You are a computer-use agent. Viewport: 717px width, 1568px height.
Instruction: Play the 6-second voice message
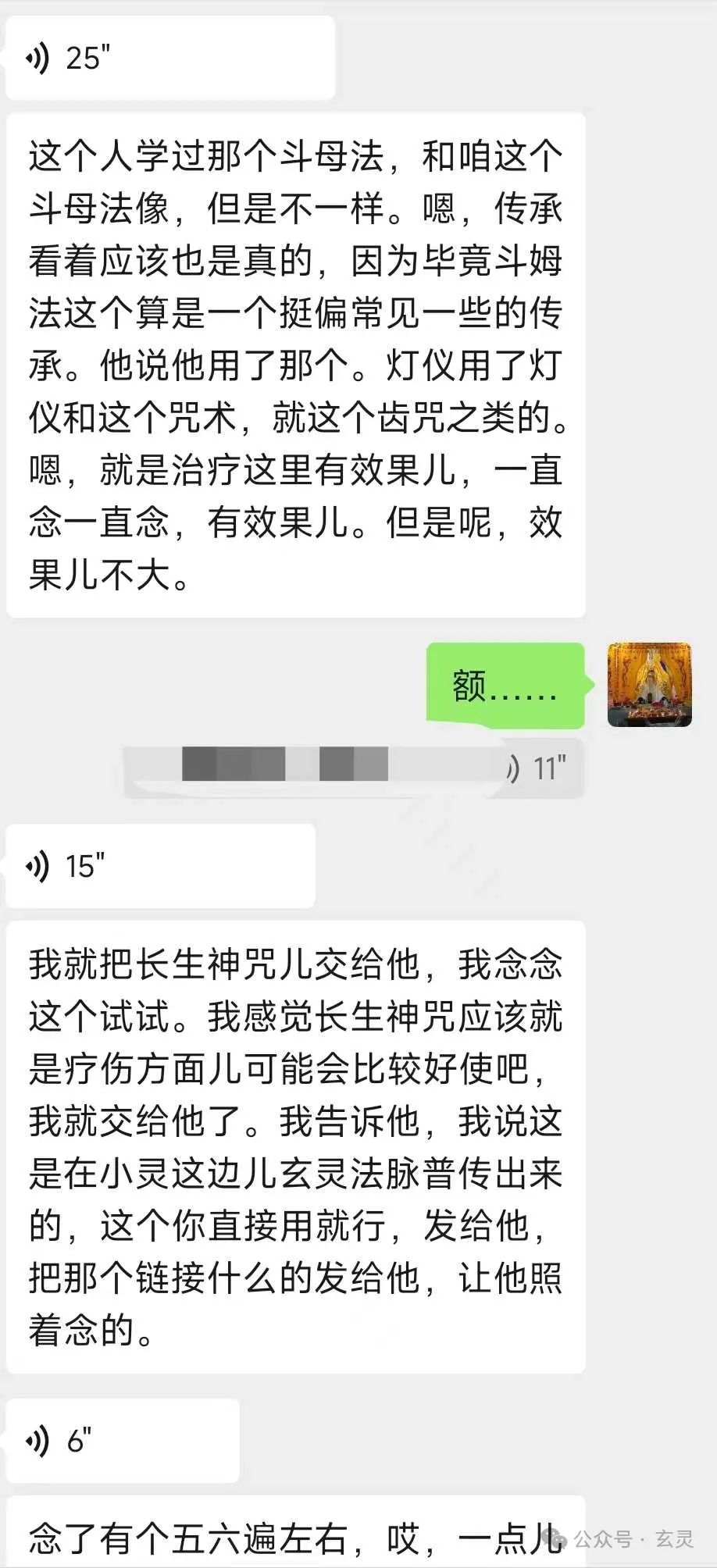point(122,1441)
